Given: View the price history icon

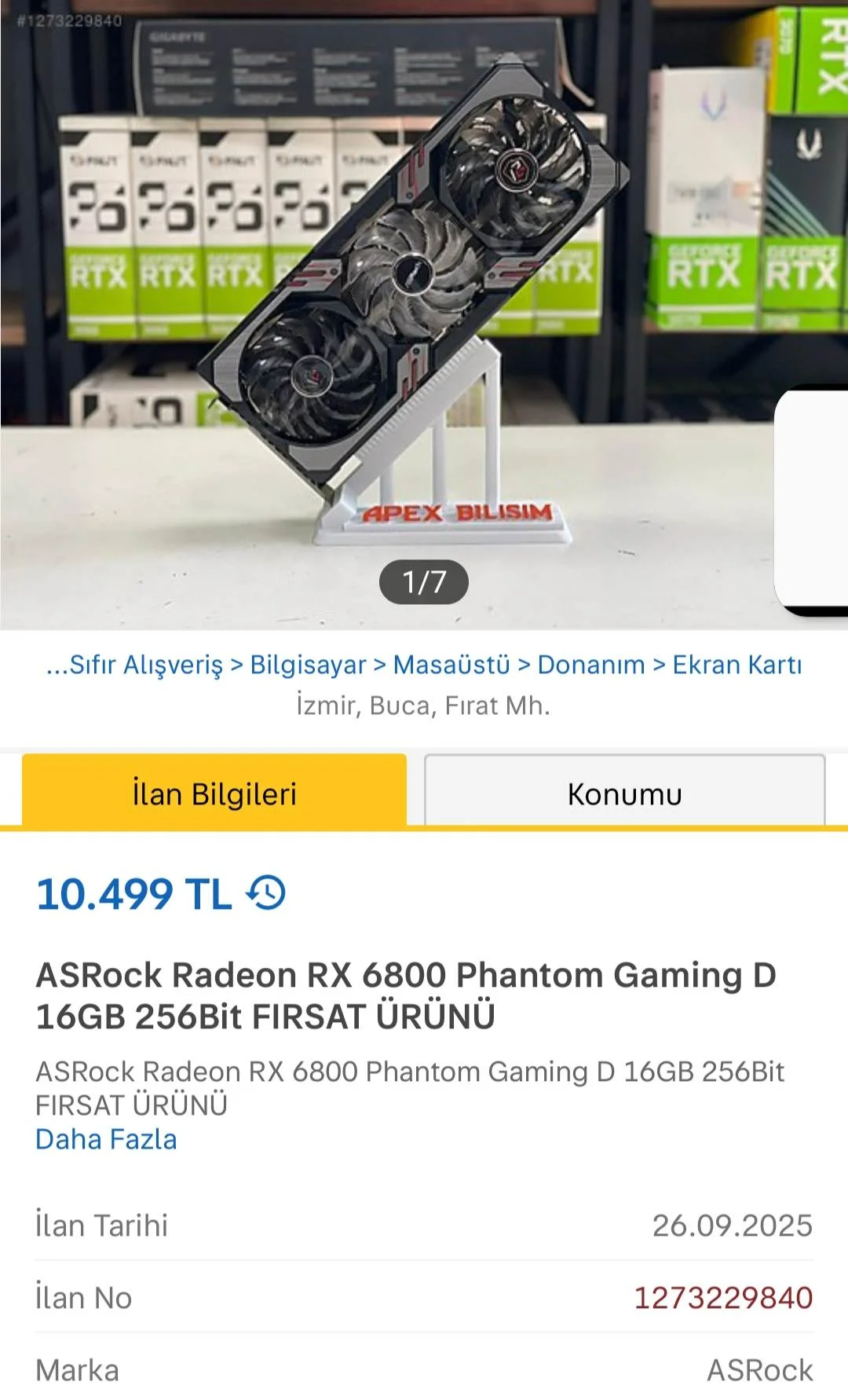Looking at the screenshot, I should (267, 893).
